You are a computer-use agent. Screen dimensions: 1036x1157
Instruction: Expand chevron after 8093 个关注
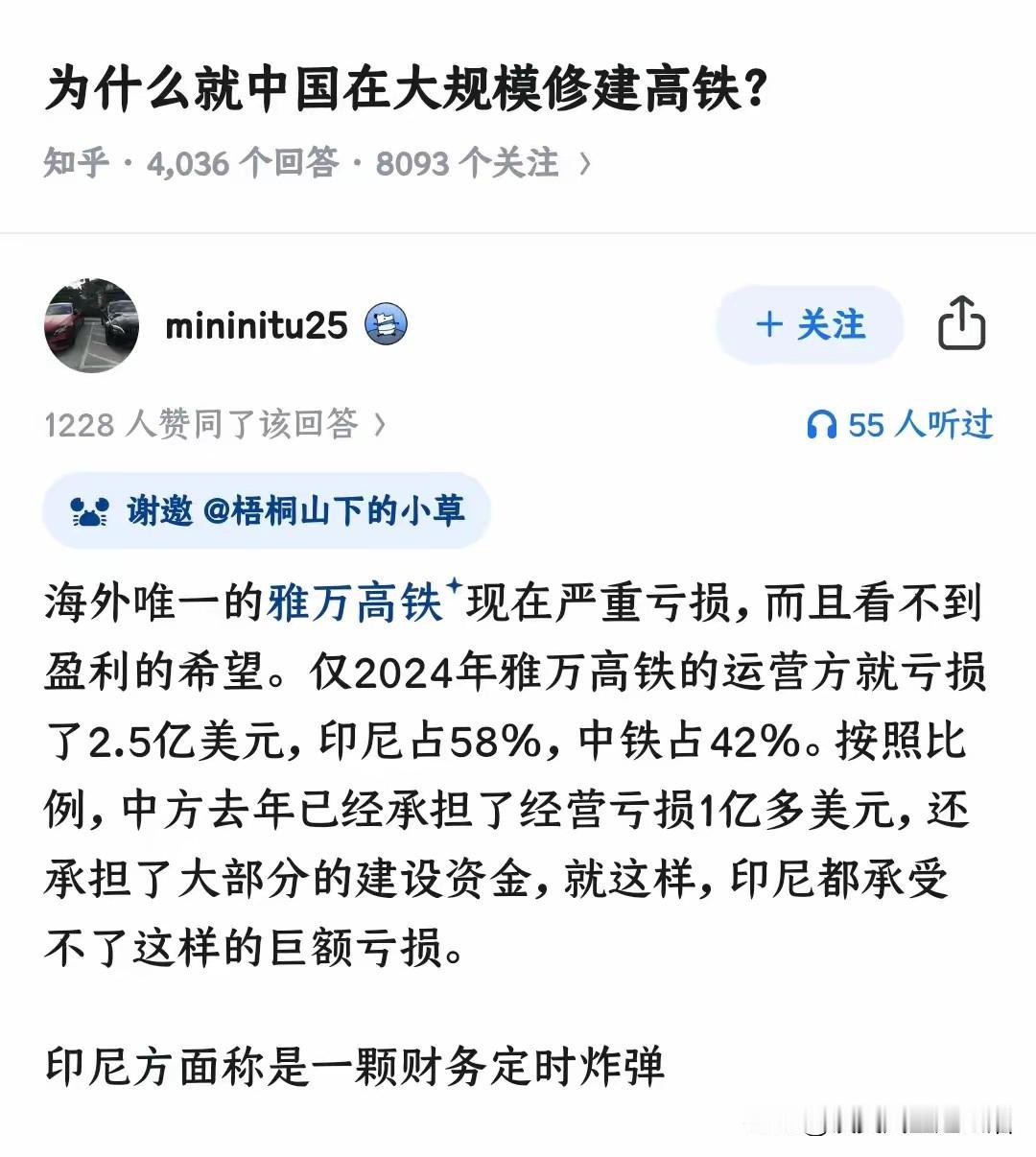[x=584, y=163]
